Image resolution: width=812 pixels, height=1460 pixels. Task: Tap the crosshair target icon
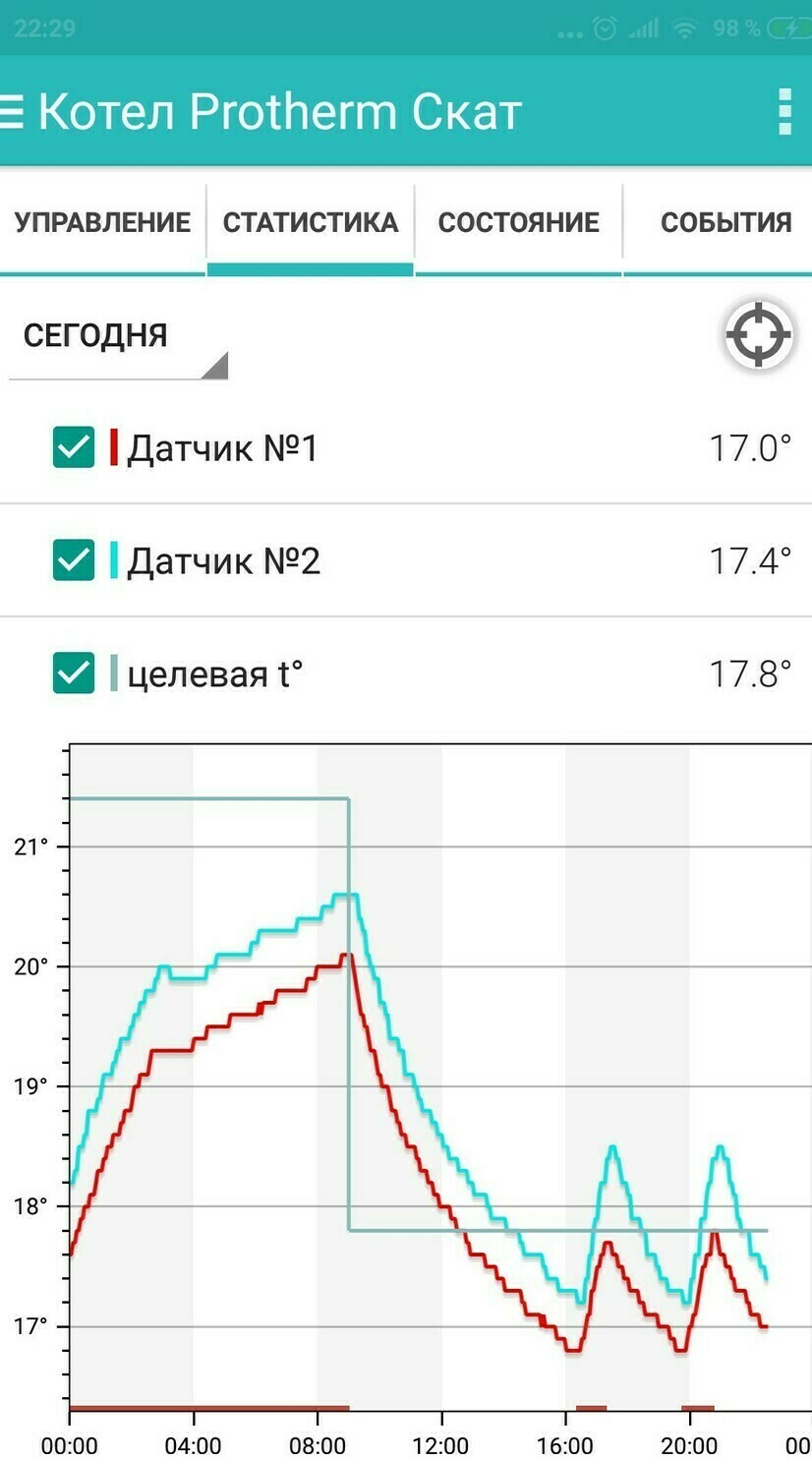[758, 335]
